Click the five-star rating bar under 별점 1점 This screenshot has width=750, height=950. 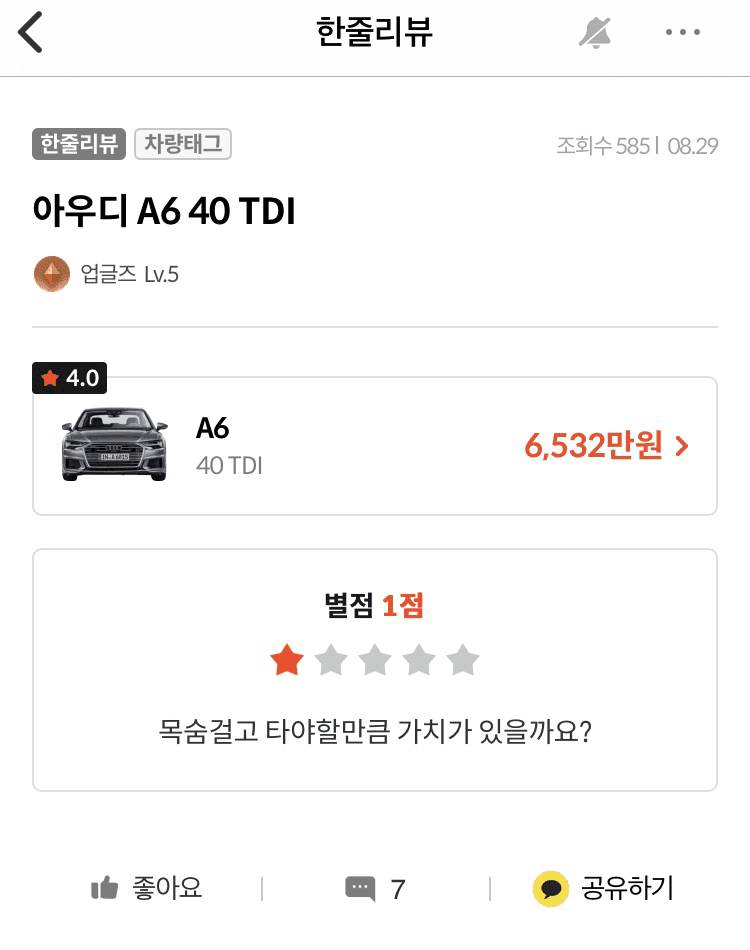[374, 660]
